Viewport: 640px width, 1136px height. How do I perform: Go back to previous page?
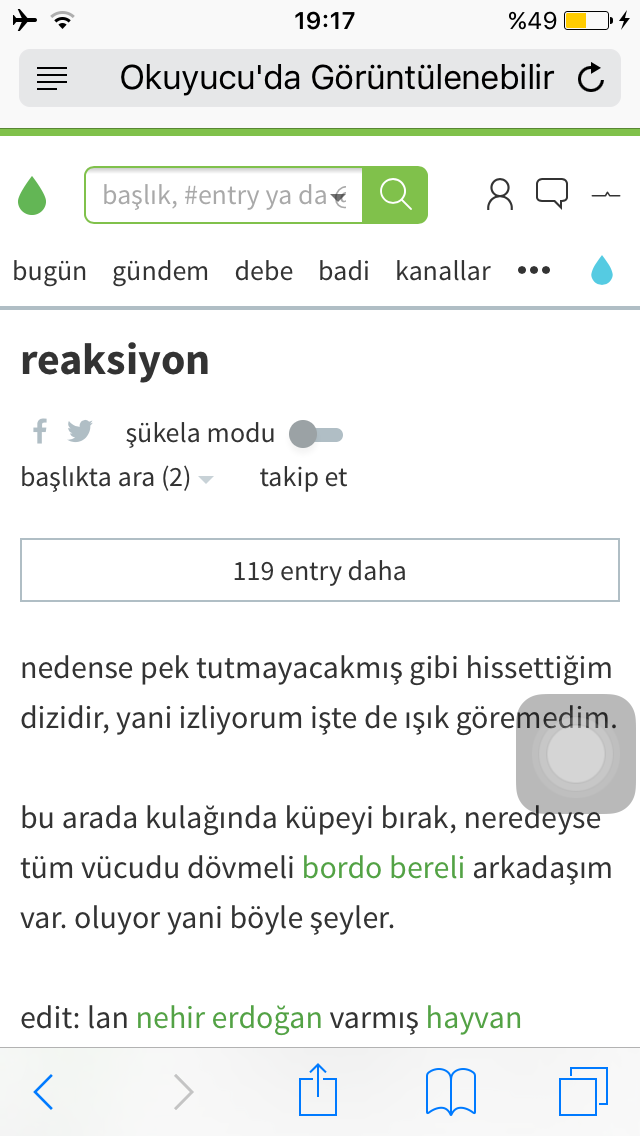pos(43,1091)
